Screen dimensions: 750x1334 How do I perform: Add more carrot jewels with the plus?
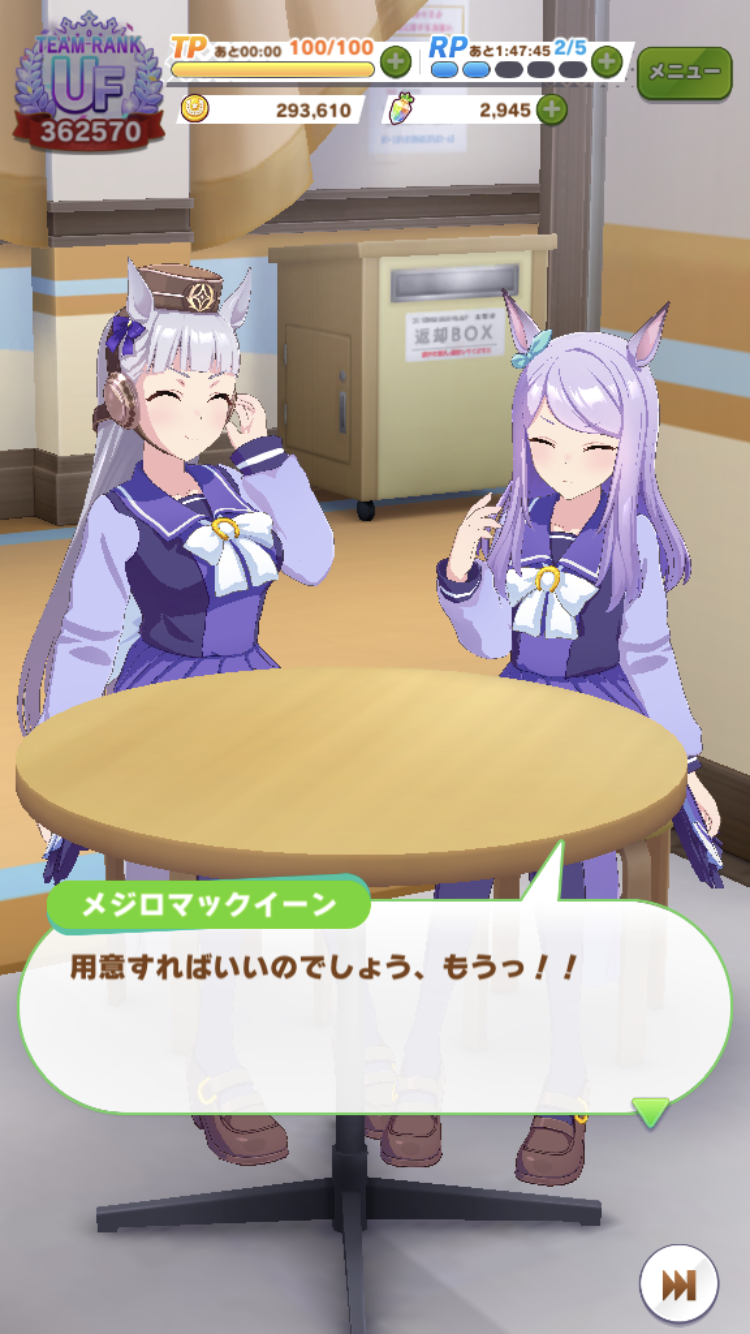pos(551,109)
